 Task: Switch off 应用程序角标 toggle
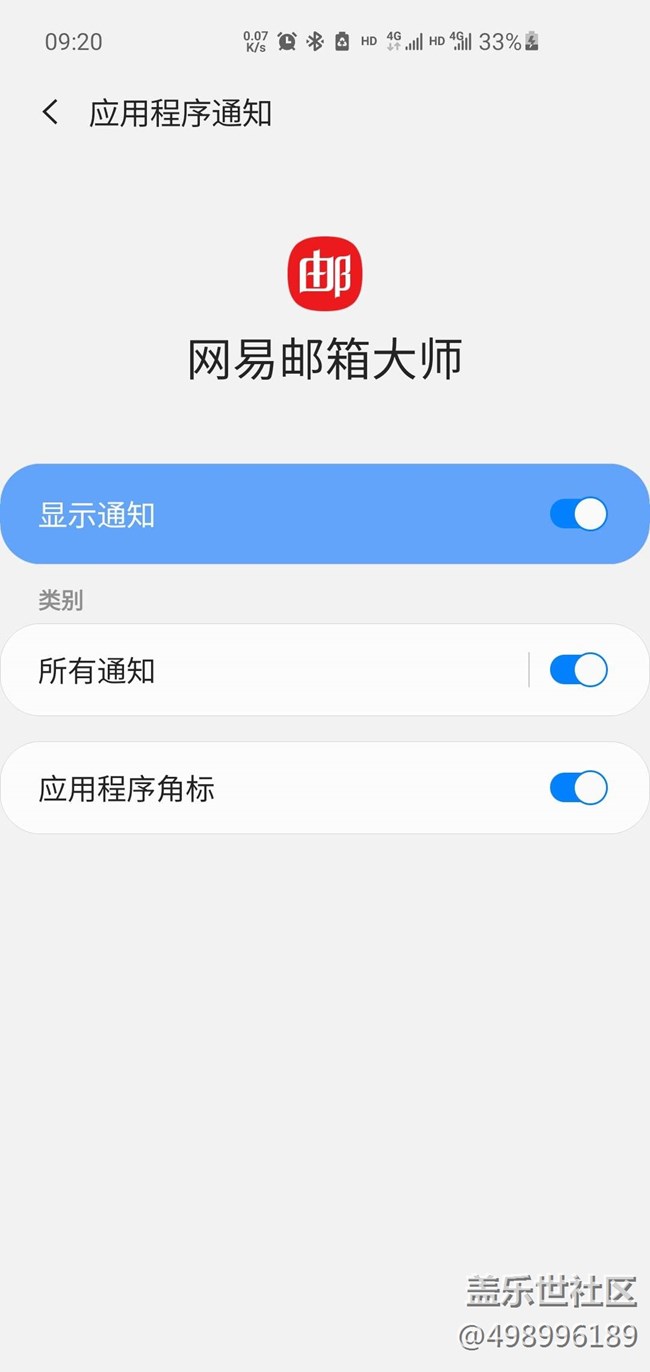(578, 788)
